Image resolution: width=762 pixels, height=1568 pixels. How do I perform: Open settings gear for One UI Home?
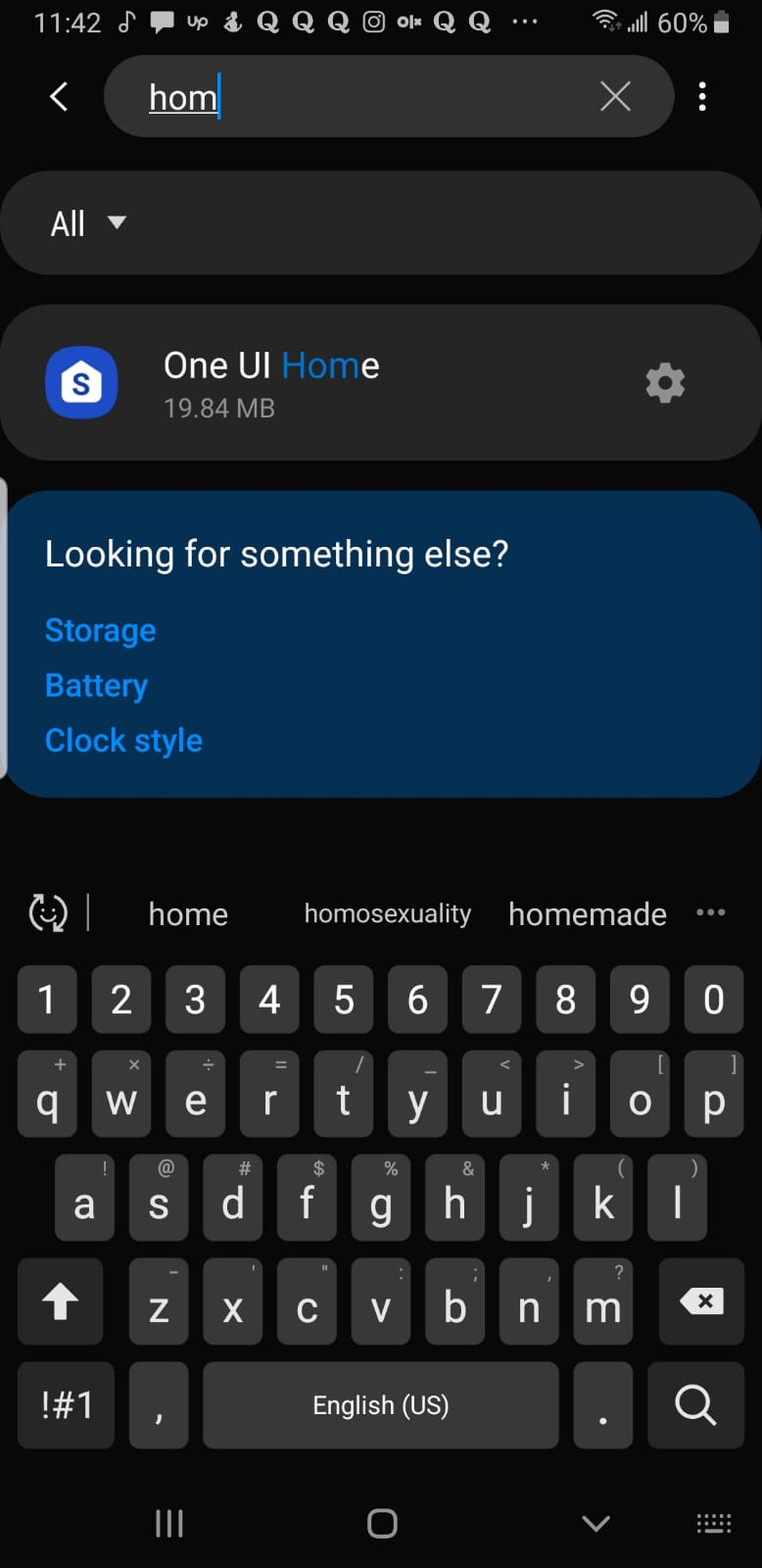[665, 383]
